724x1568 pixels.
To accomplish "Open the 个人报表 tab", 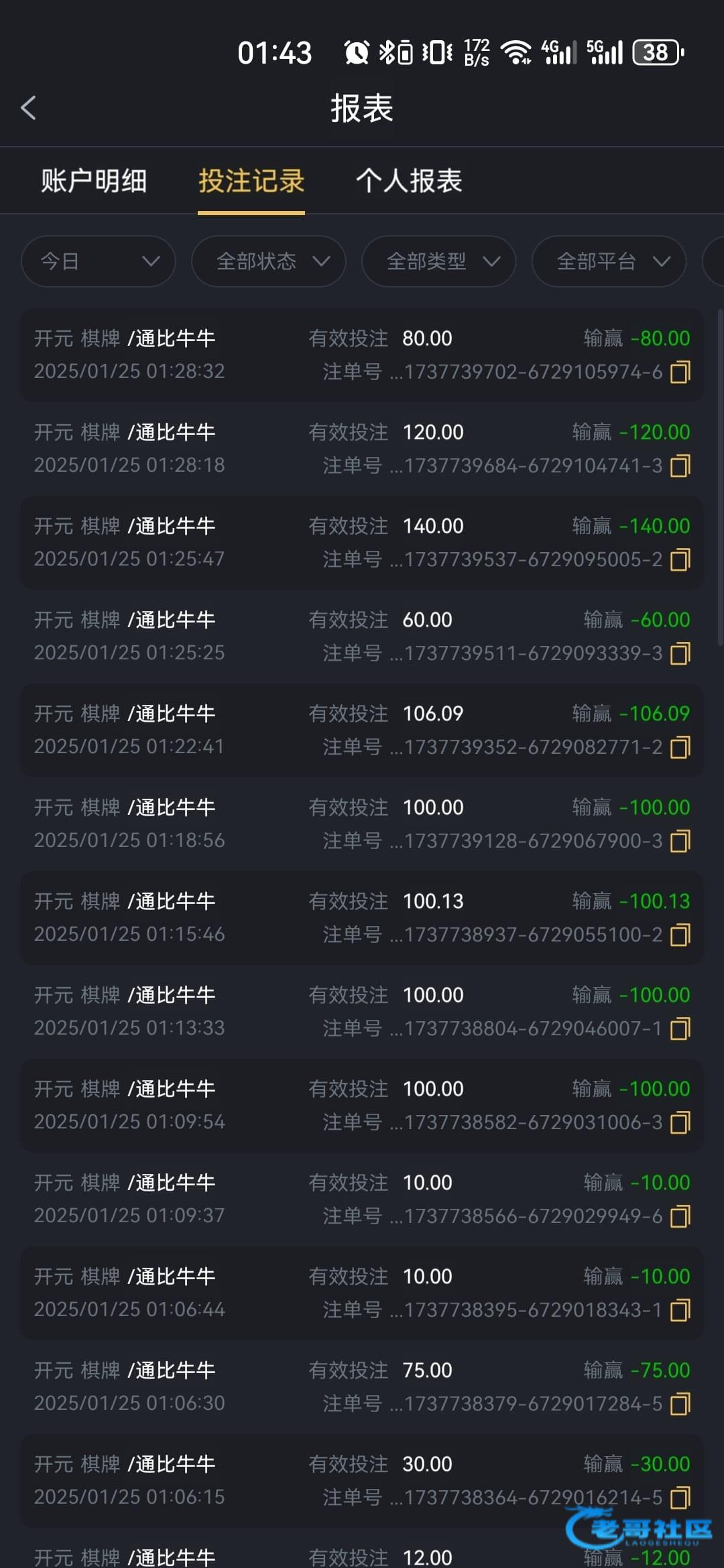I will click(409, 181).
